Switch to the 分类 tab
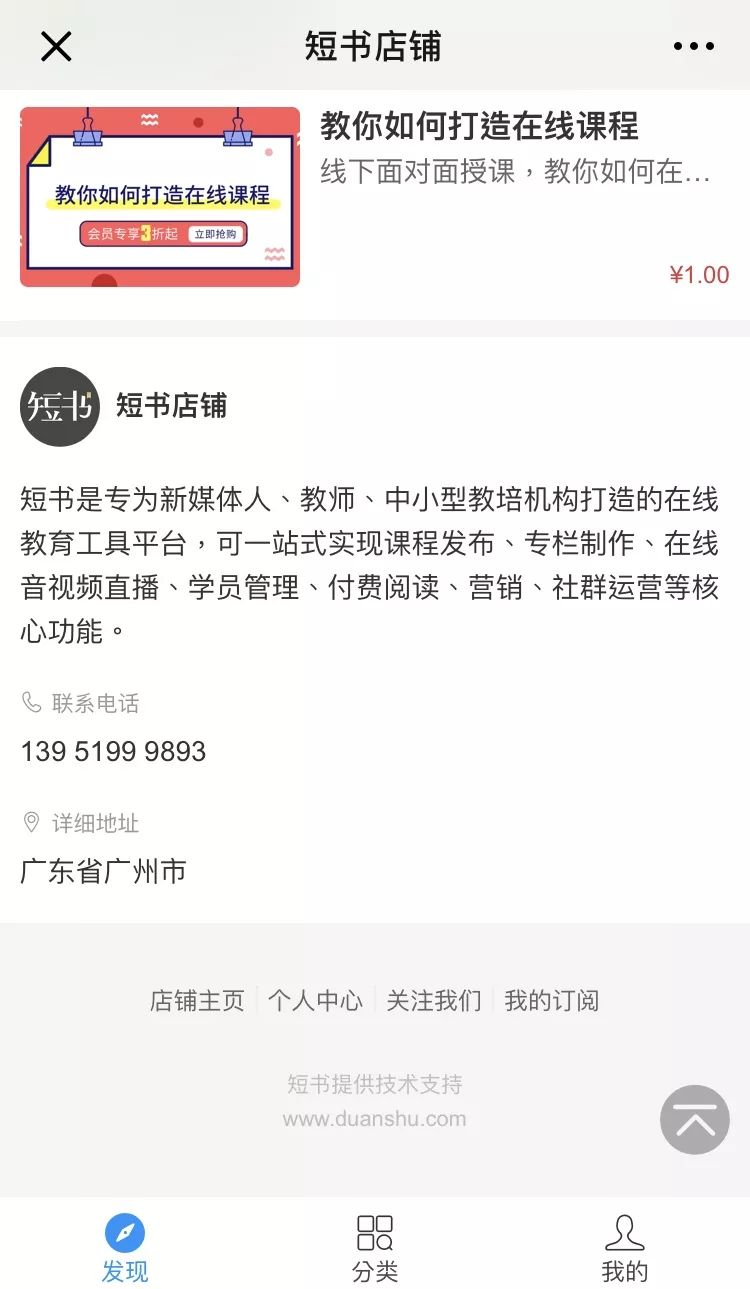 pos(375,1247)
